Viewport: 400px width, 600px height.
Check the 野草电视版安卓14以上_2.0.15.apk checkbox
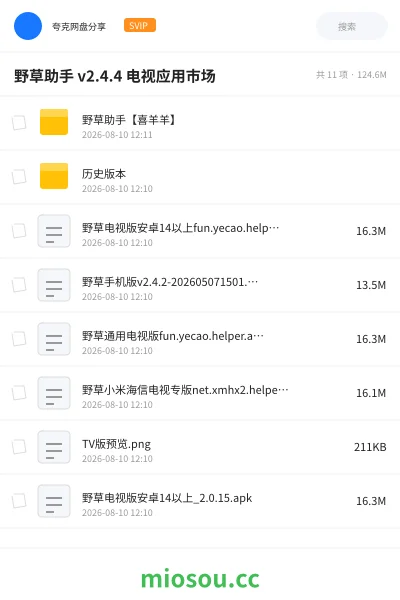pyautogui.click(x=19, y=501)
